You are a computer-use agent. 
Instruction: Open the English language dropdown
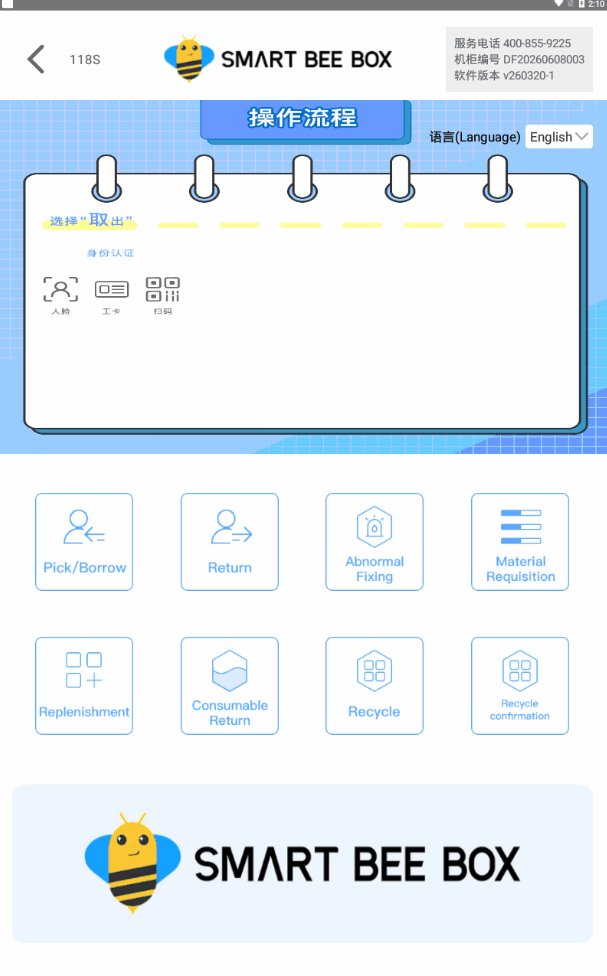[559, 137]
